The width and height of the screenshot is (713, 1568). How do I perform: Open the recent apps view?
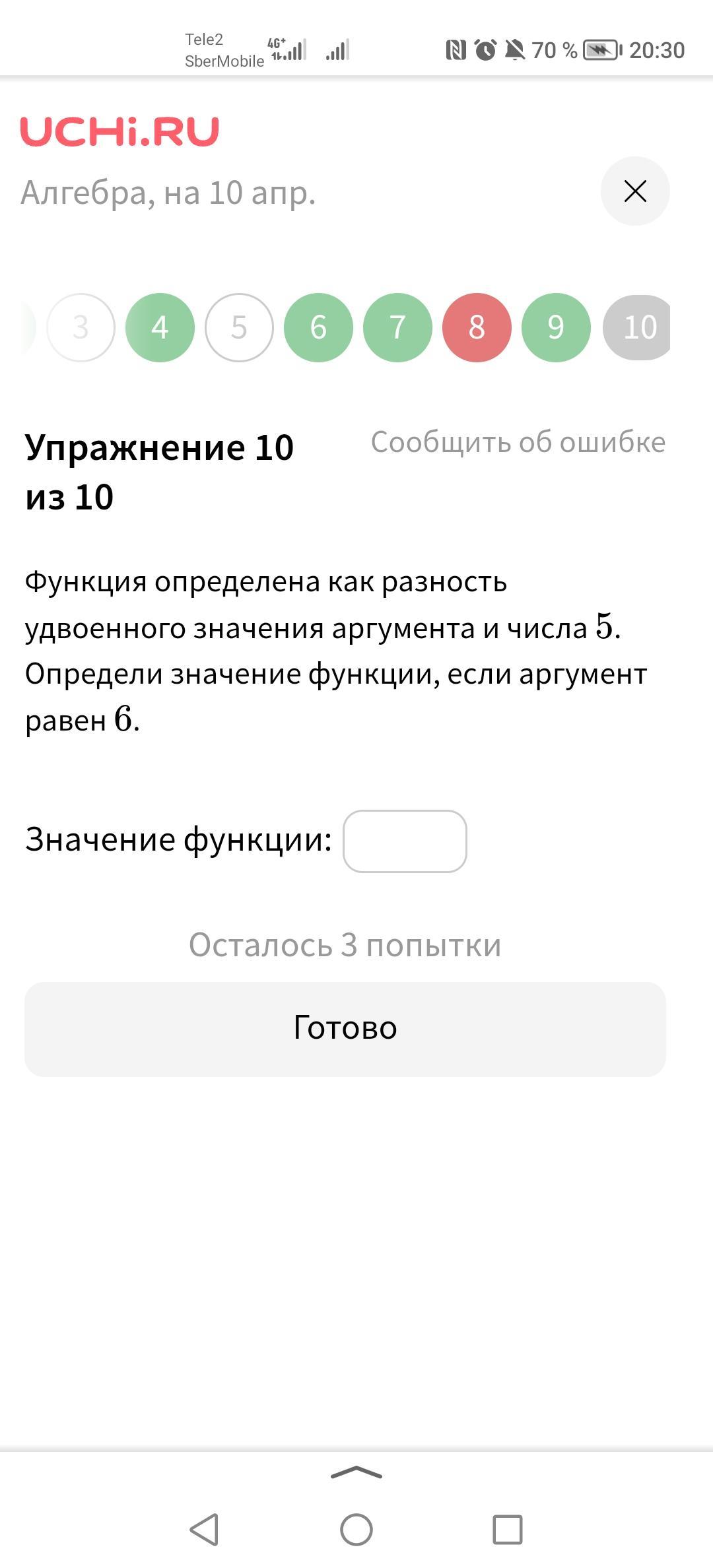[508, 1529]
